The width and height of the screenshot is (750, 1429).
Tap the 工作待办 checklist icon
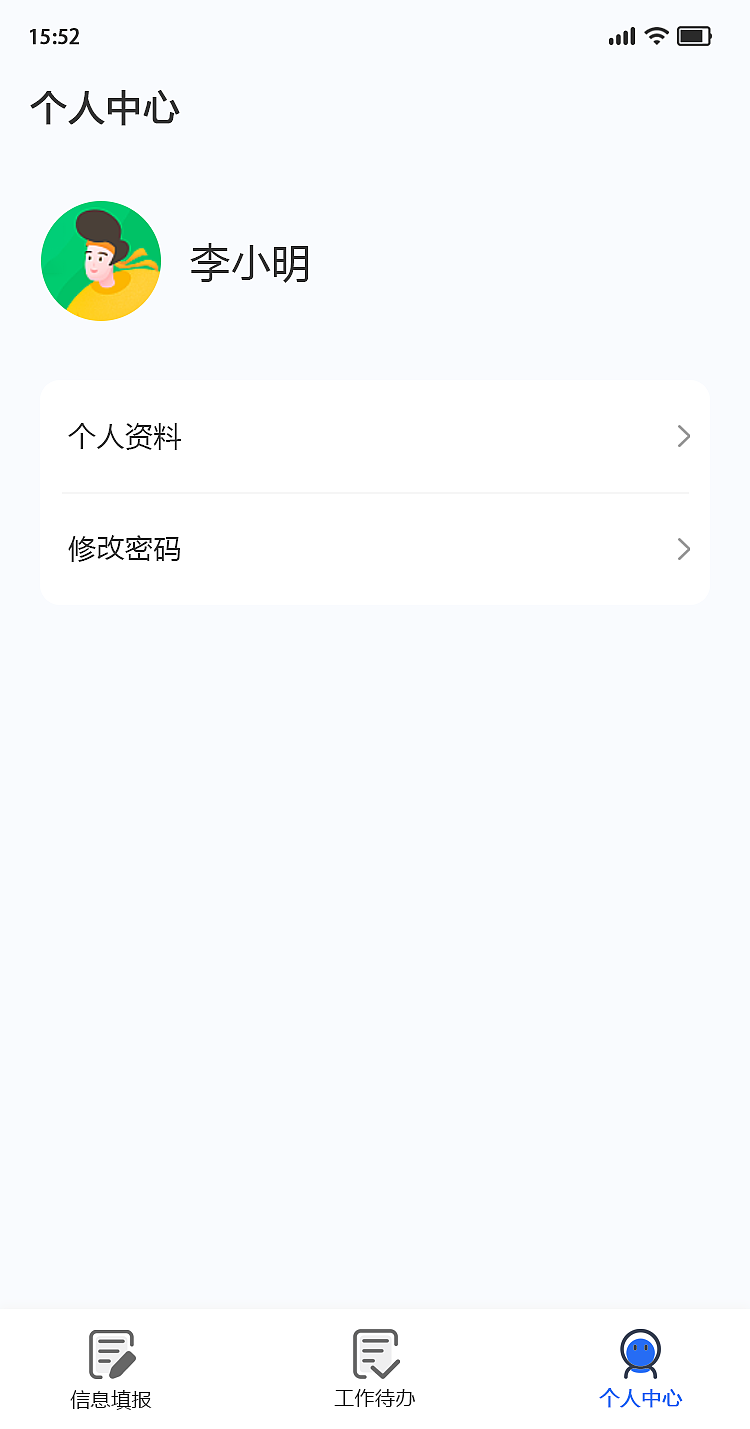tap(375, 1355)
